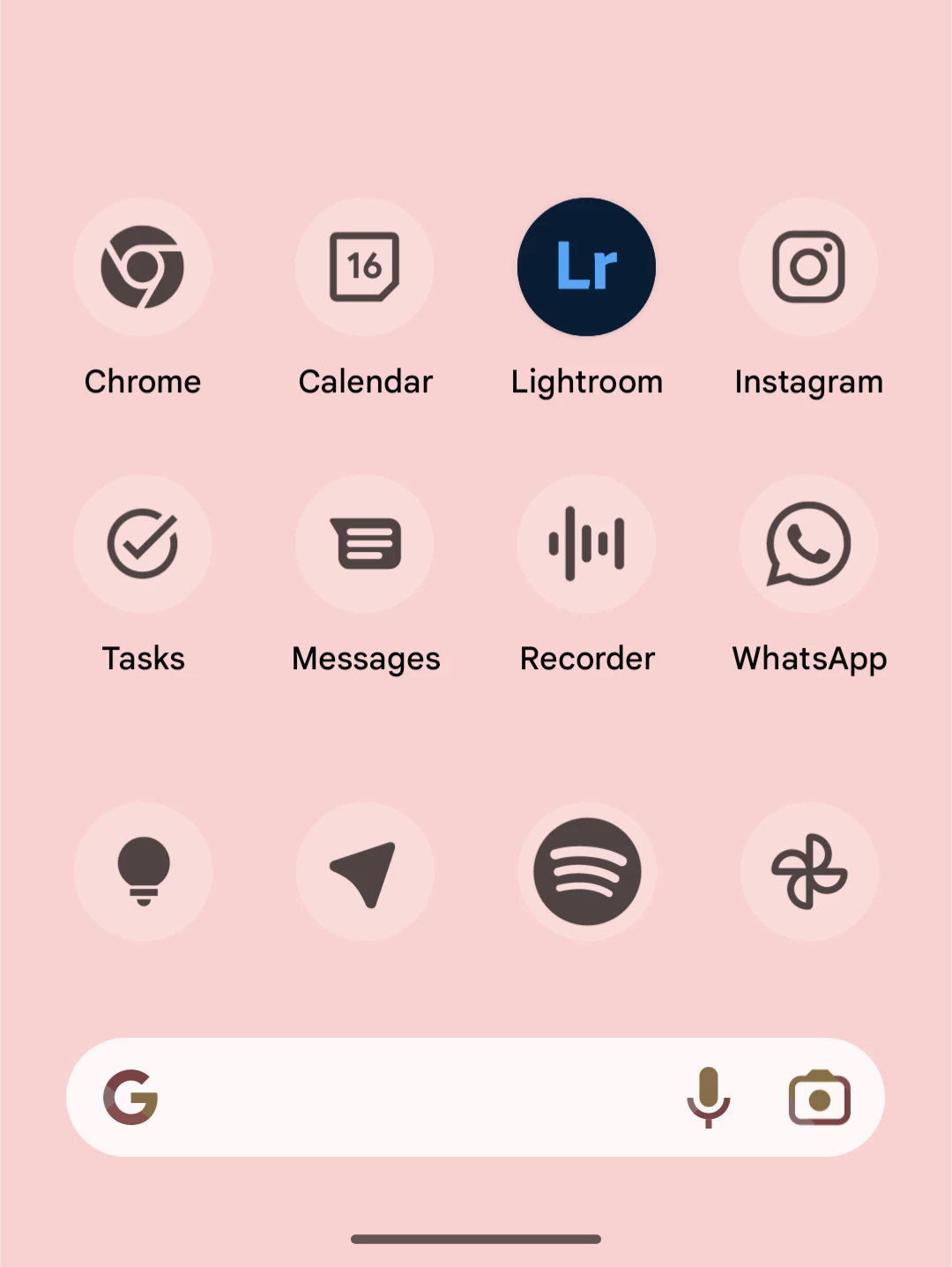Open Lightroom
Viewport: 952px width, 1267px height.
(x=586, y=267)
